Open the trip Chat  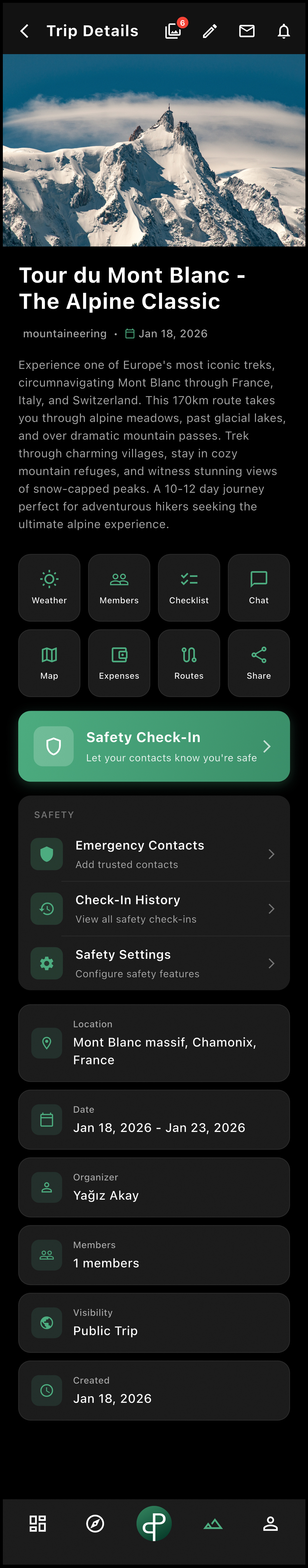[x=259, y=587]
